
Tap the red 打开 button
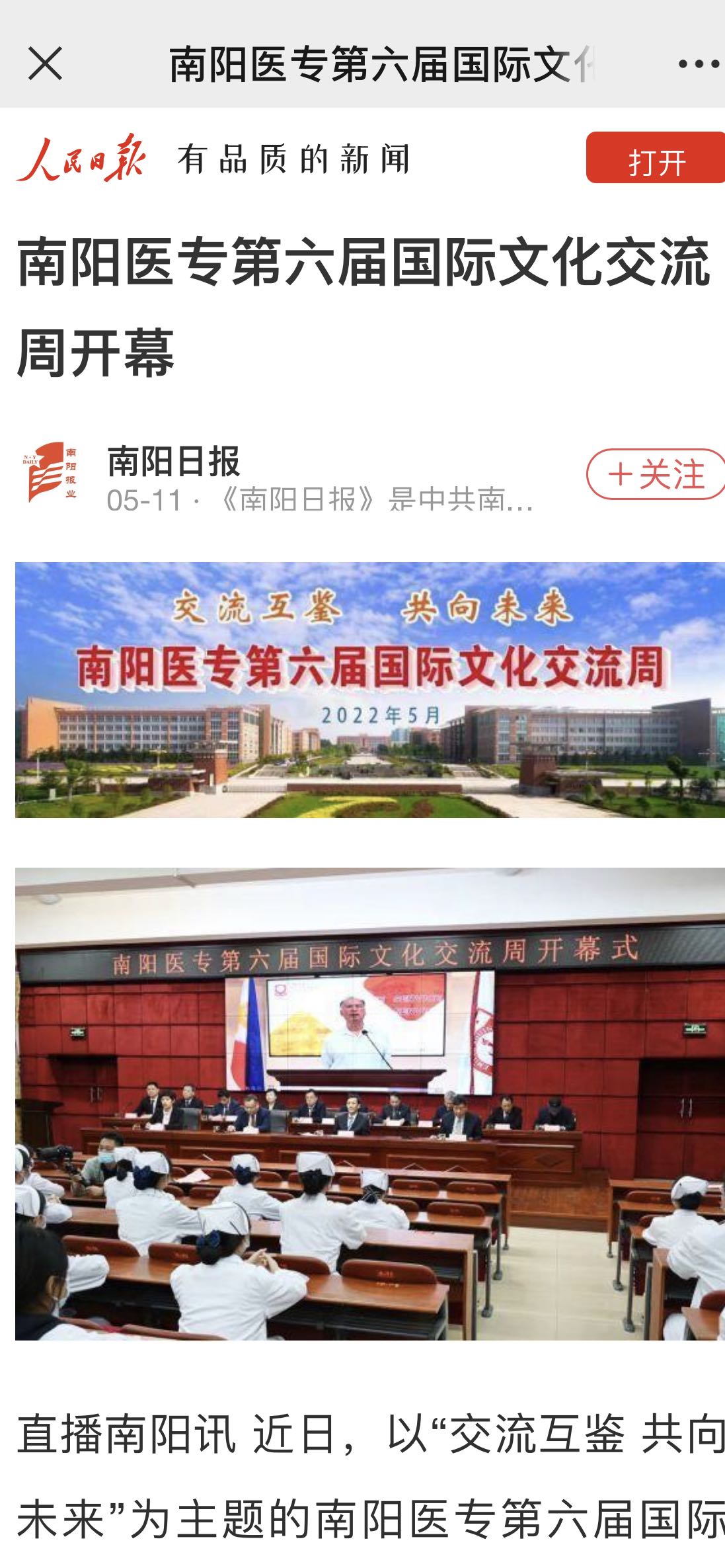click(x=656, y=159)
